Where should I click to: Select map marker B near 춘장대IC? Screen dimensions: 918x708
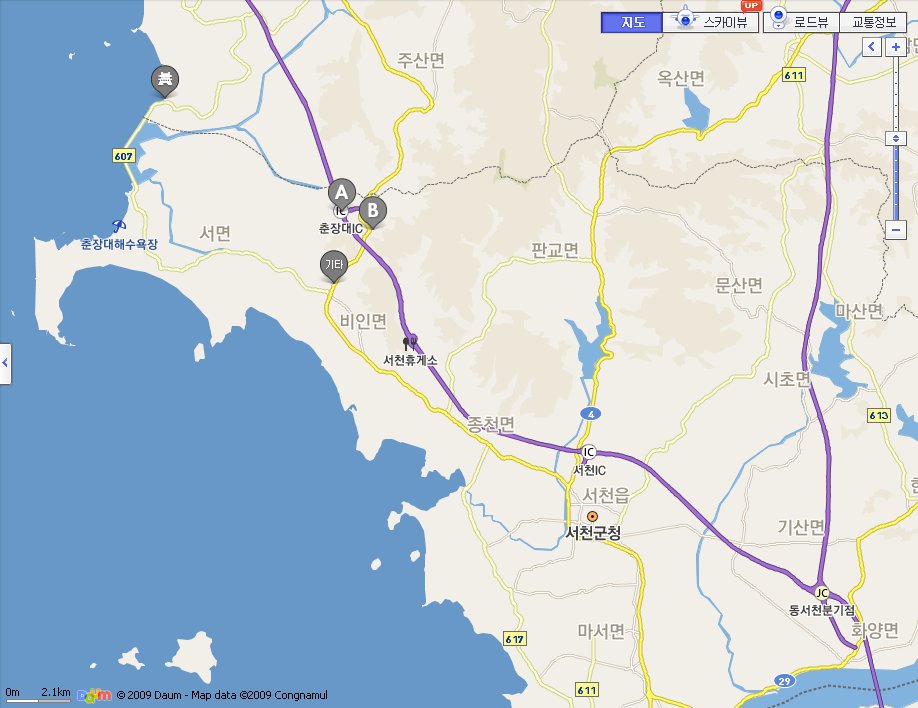tap(372, 210)
